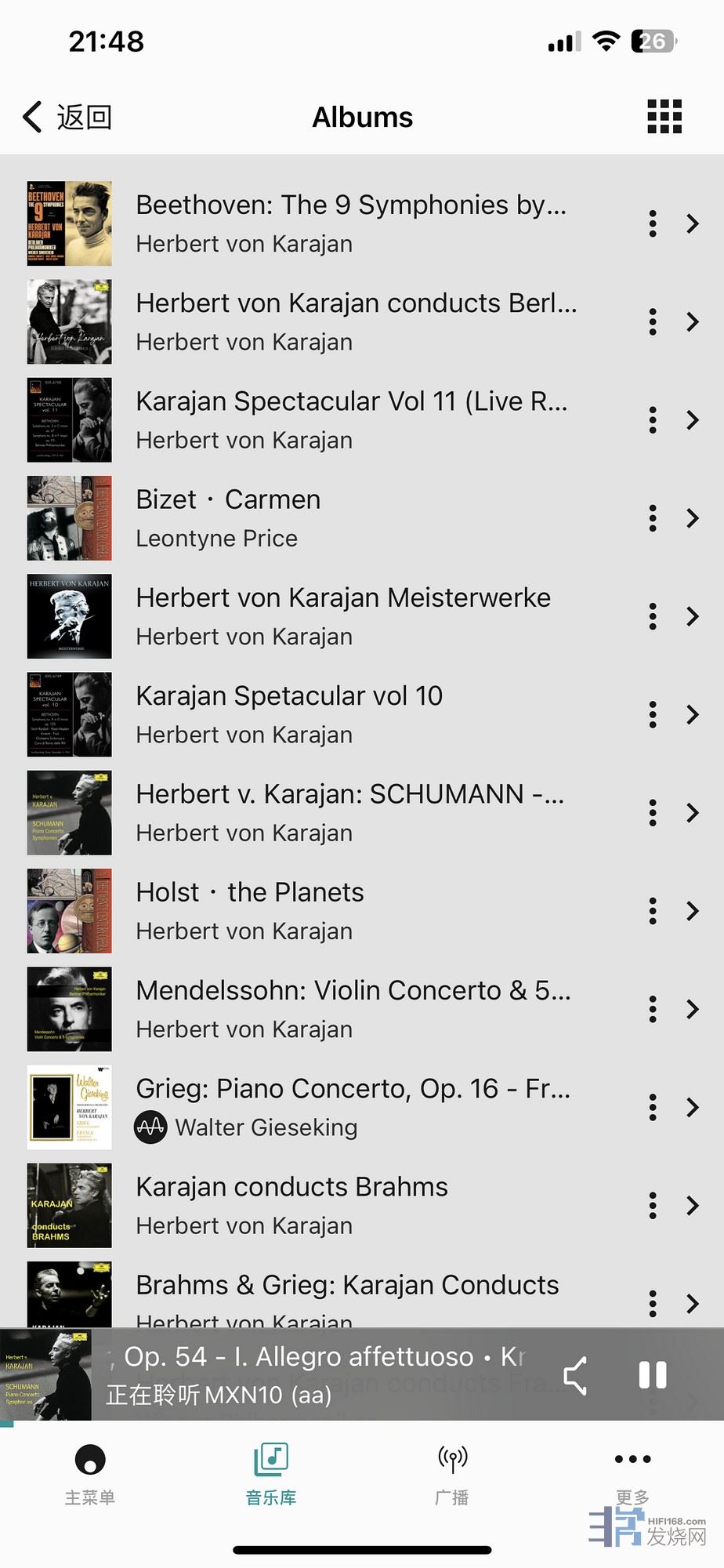This screenshot has height=1568, width=724.
Task: Go back using the 返回 arrow
Action: pyautogui.click(x=67, y=118)
